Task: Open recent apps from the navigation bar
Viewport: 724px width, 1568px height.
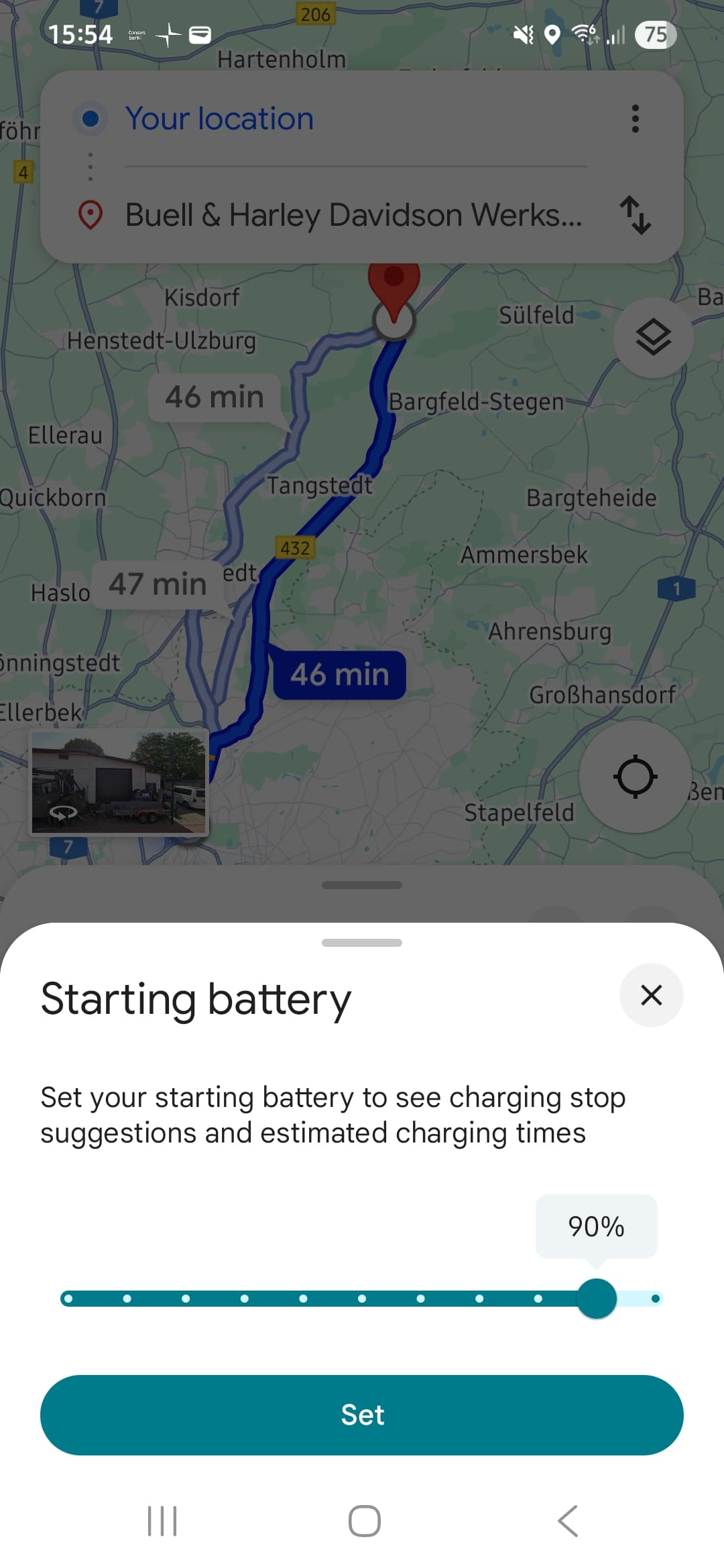Action: pyautogui.click(x=162, y=1520)
